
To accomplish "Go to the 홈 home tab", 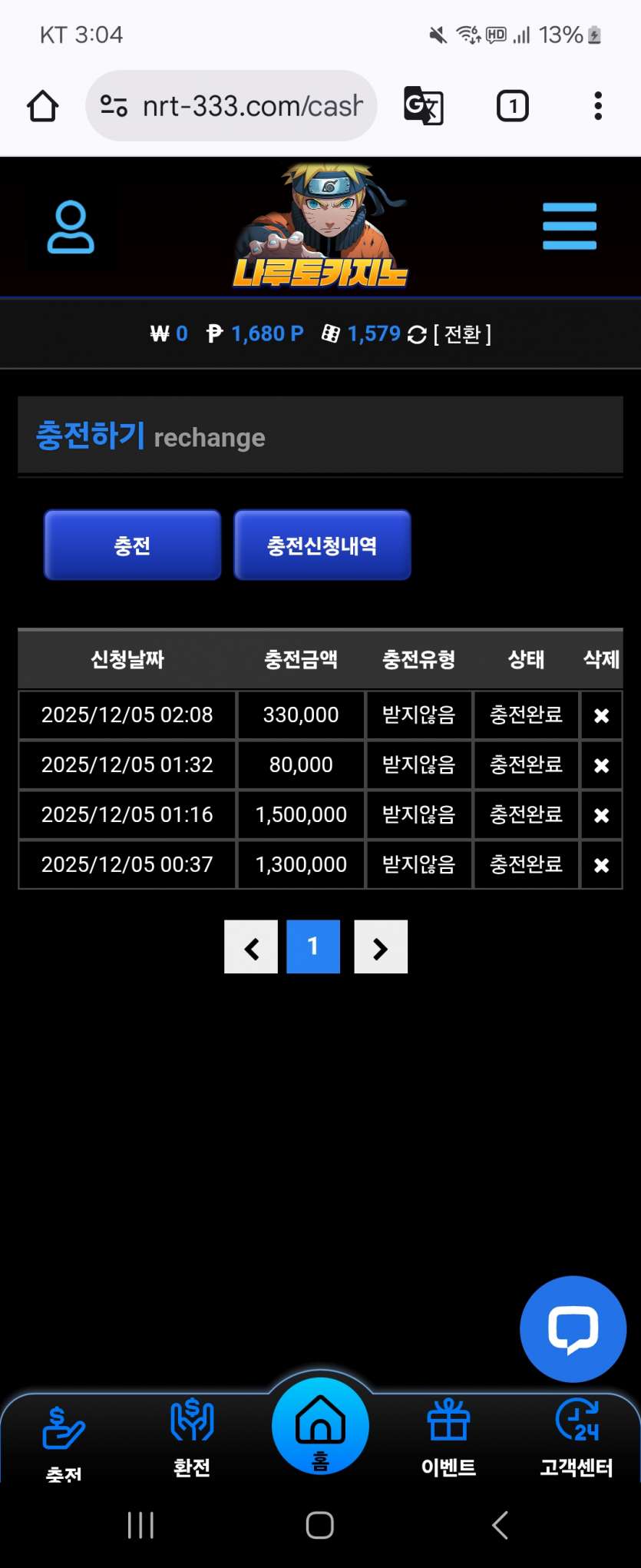I will coord(320,1427).
